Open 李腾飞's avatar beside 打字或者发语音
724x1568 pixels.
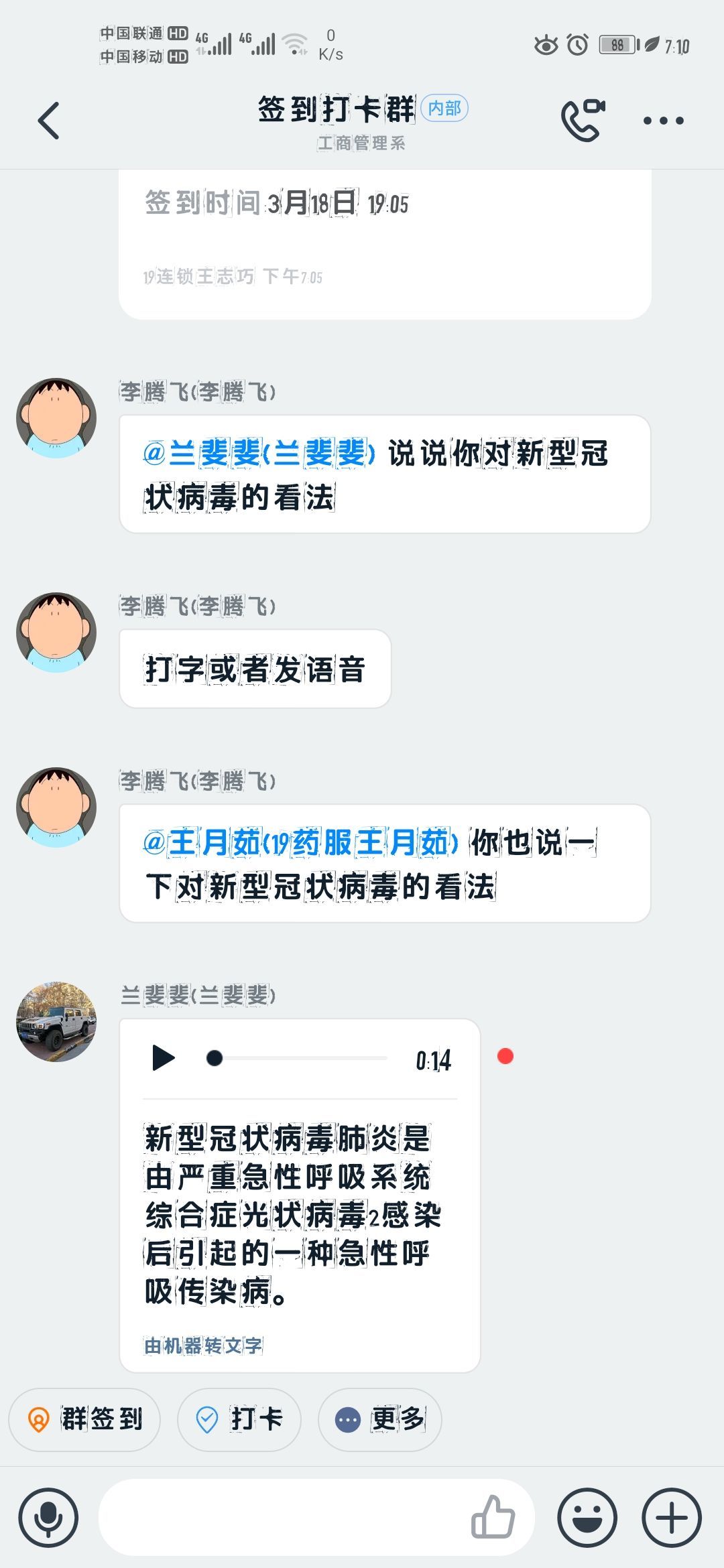pos(56,632)
